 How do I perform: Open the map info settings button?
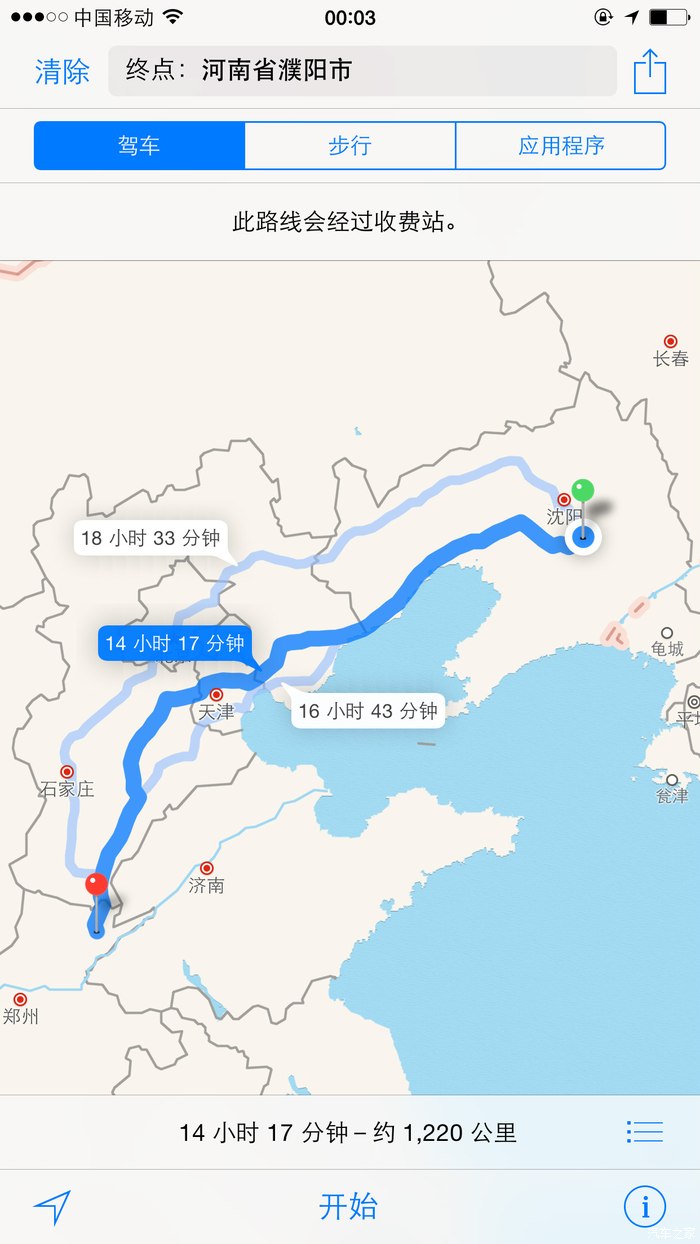(x=645, y=1206)
